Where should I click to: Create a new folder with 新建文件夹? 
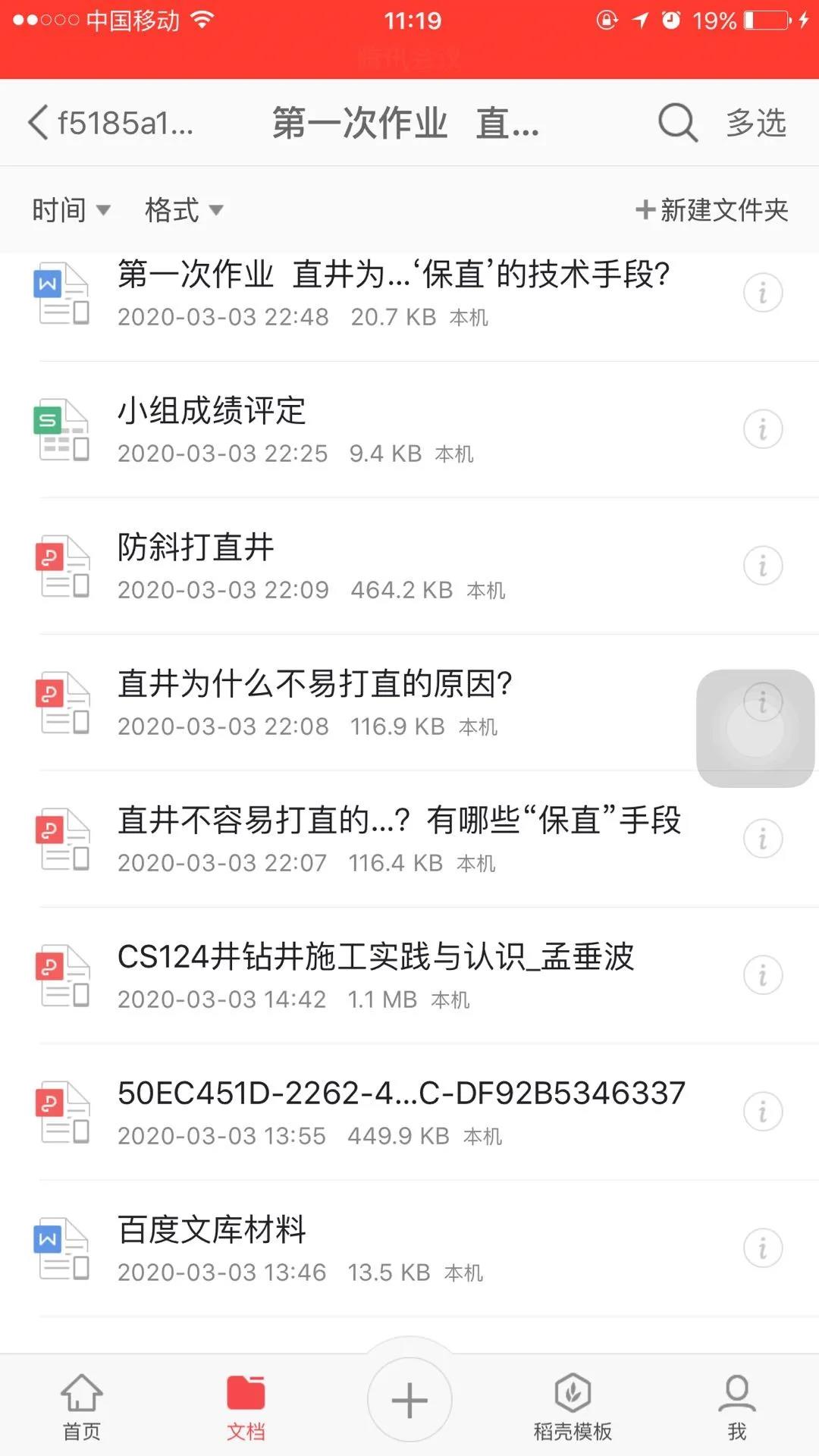(x=712, y=210)
